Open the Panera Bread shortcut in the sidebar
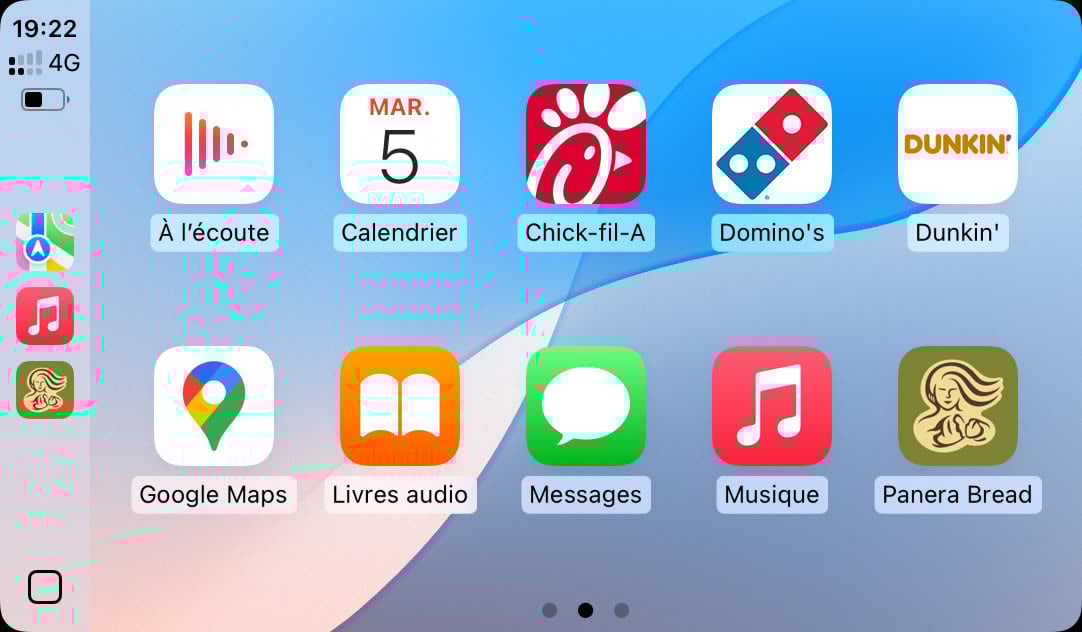The width and height of the screenshot is (1082, 632). pyautogui.click(x=45, y=390)
